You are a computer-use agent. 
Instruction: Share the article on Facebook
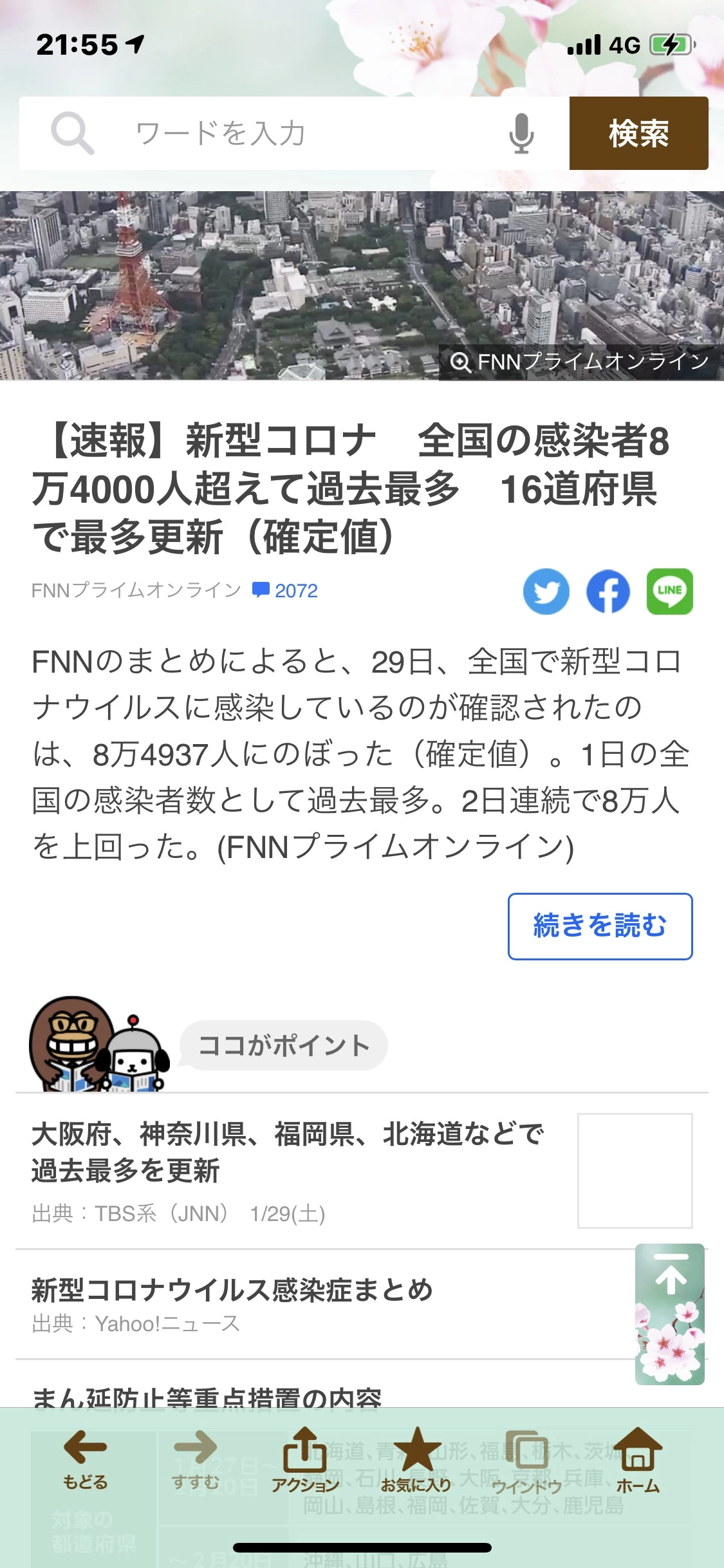(608, 591)
